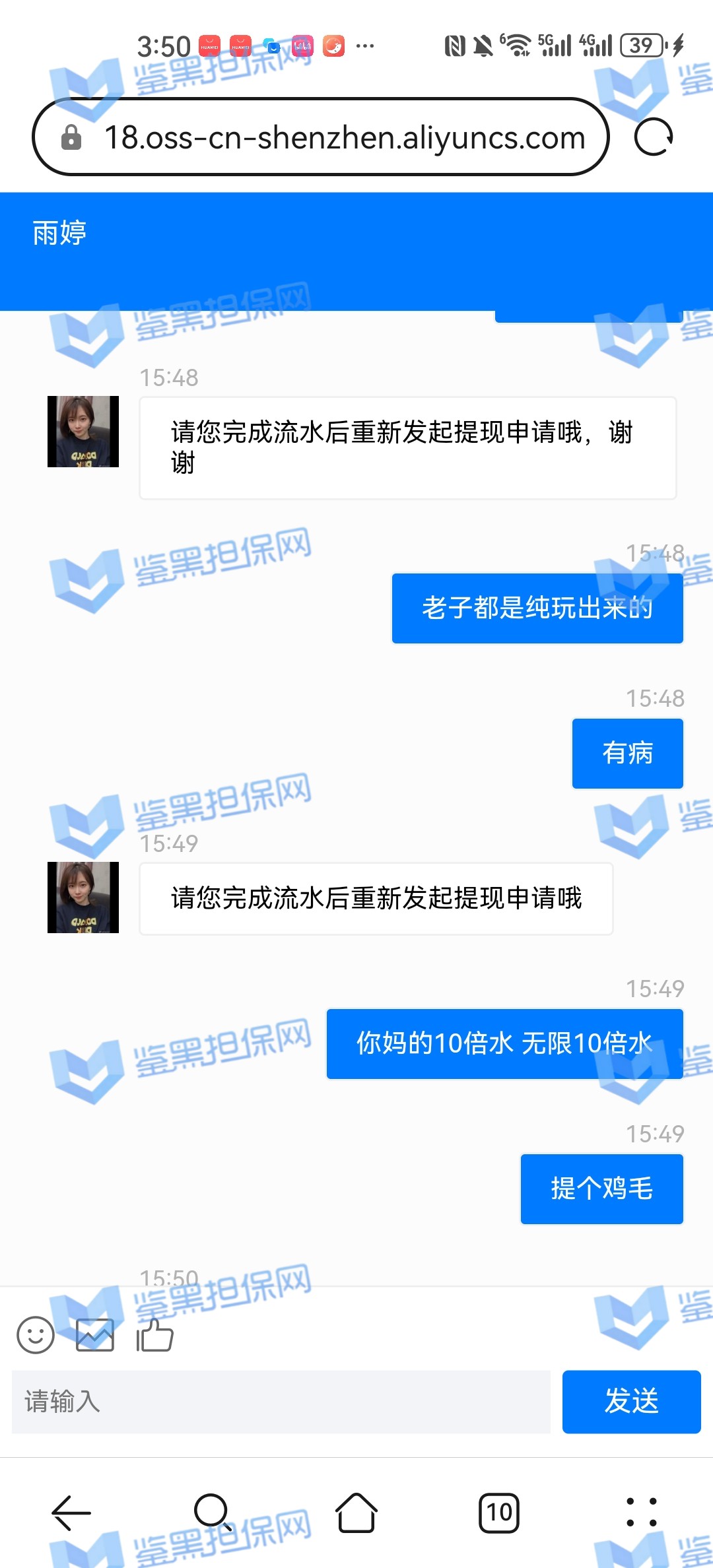This screenshot has width=713, height=1568.
Task: Open the browser overflow menu
Action: point(641,1512)
